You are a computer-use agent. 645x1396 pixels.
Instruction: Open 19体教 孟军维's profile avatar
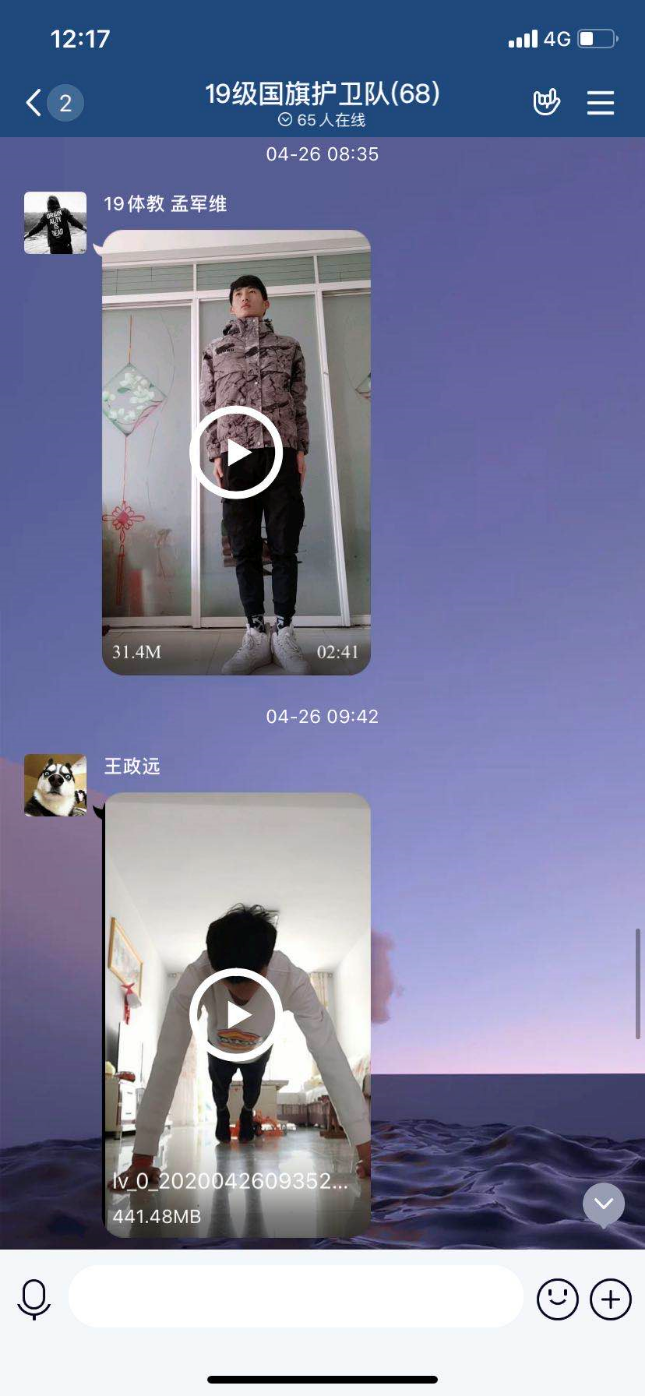[x=55, y=223]
